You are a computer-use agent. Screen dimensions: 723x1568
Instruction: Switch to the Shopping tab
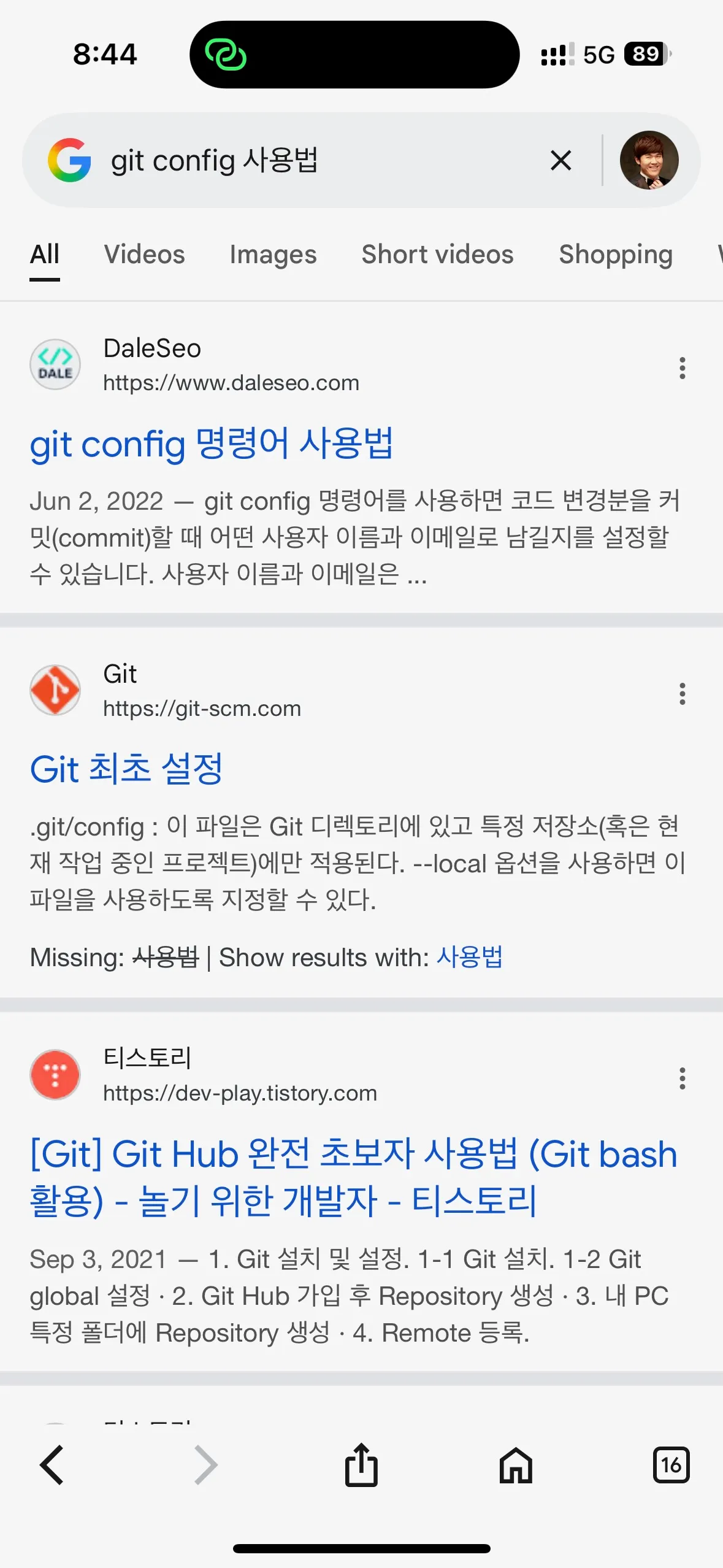(616, 254)
